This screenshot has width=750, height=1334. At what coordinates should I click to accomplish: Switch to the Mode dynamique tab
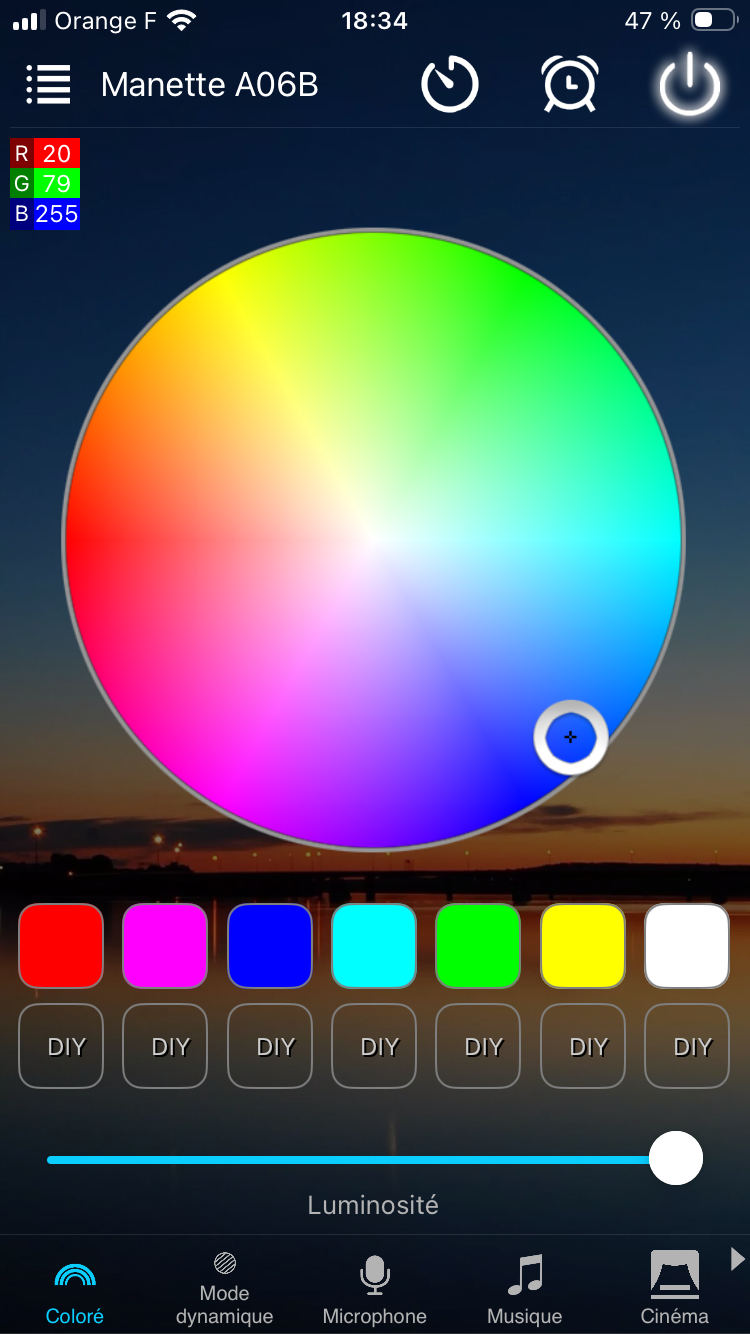click(x=224, y=1290)
